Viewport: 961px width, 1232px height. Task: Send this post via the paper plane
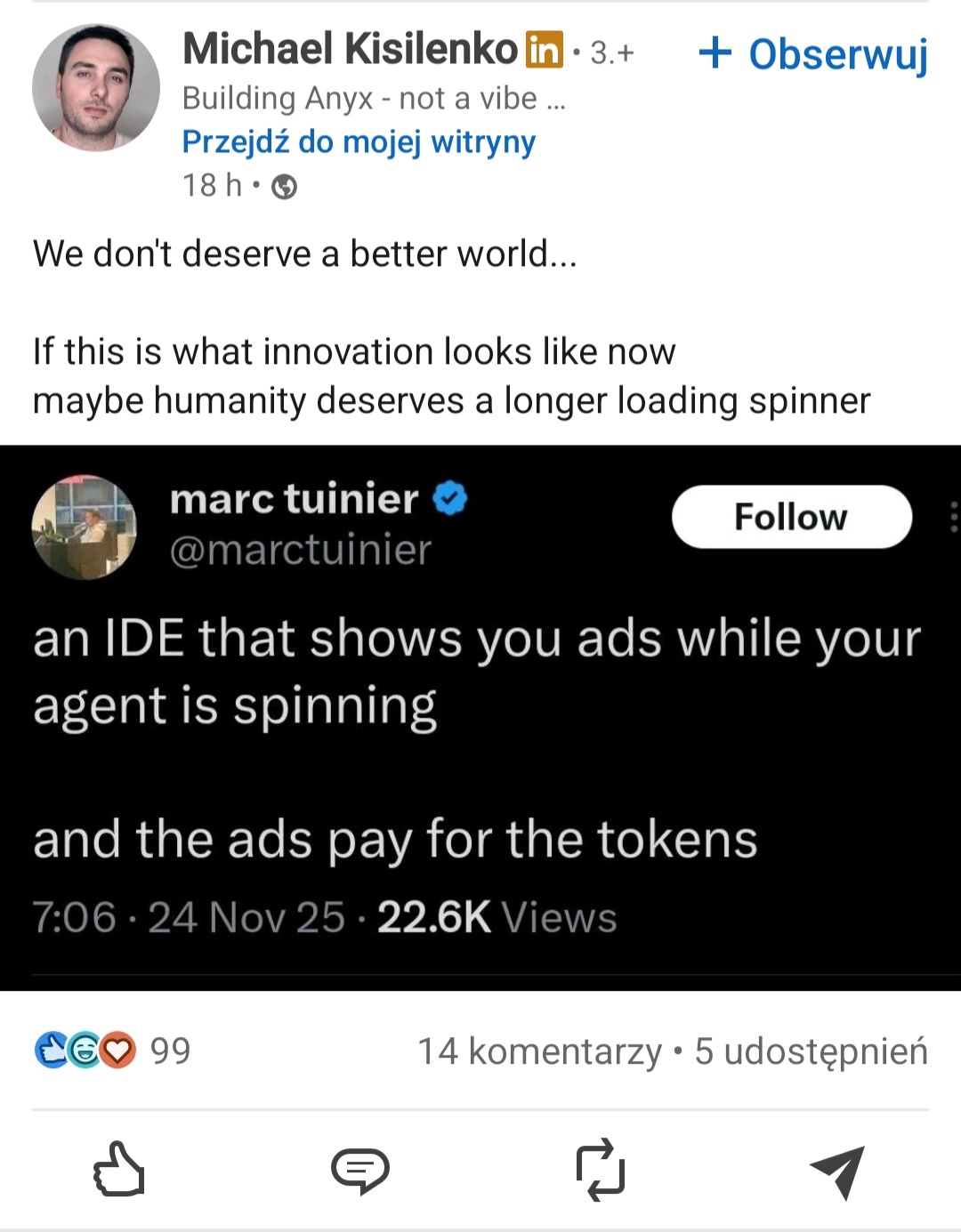point(837,1172)
